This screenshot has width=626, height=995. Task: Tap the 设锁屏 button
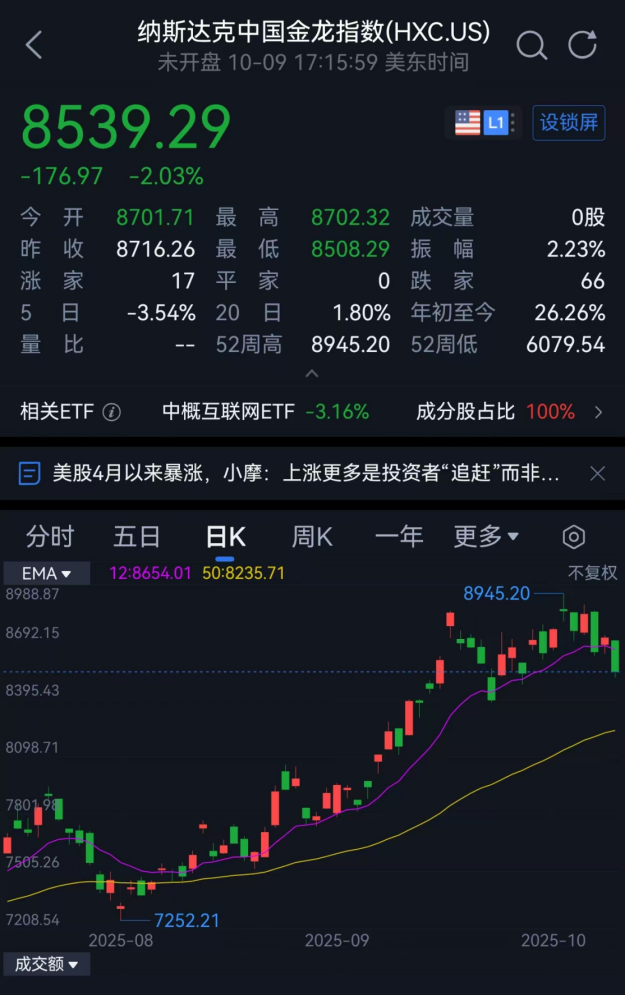click(569, 123)
